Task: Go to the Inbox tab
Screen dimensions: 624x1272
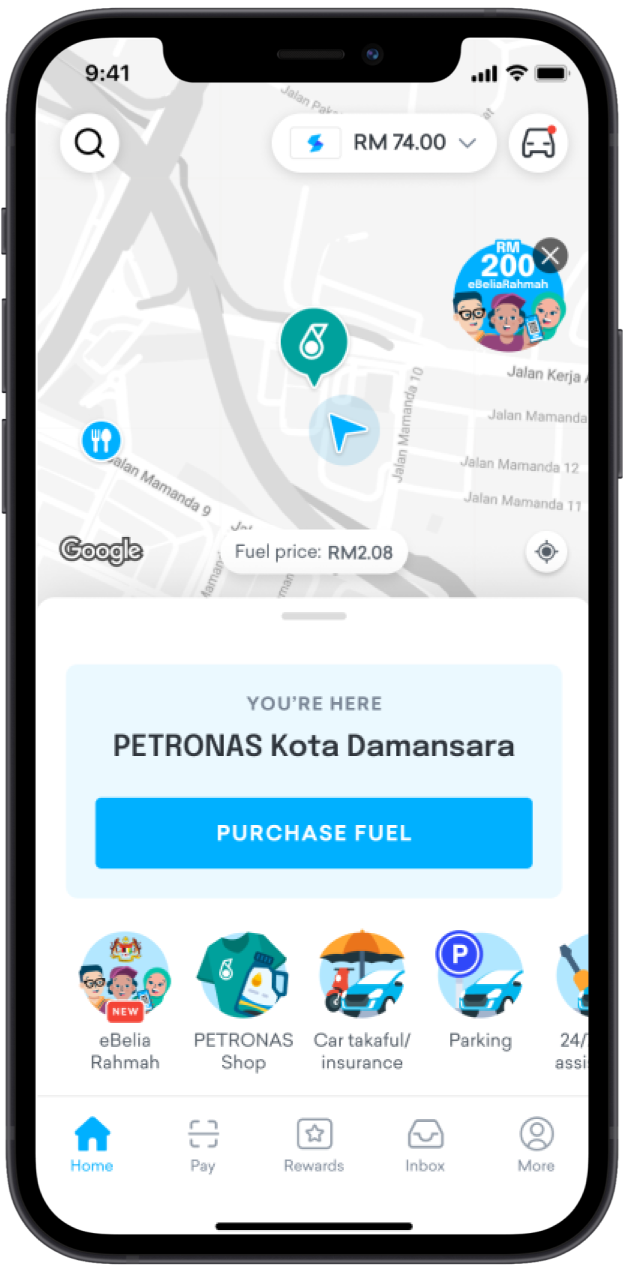Action: point(425,1145)
